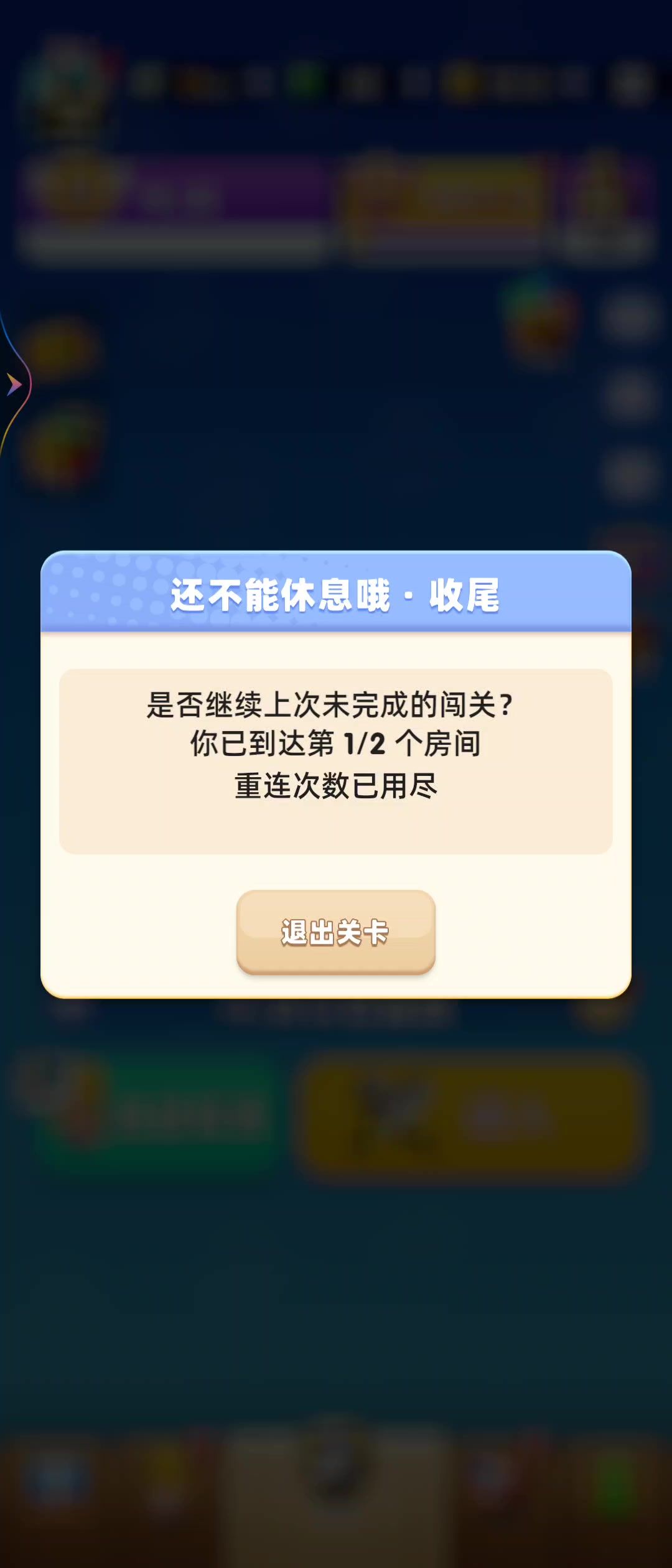The height and width of the screenshot is (1568, 672).
Task: Tap the 退出关卡 button
Action: (335, 931)
